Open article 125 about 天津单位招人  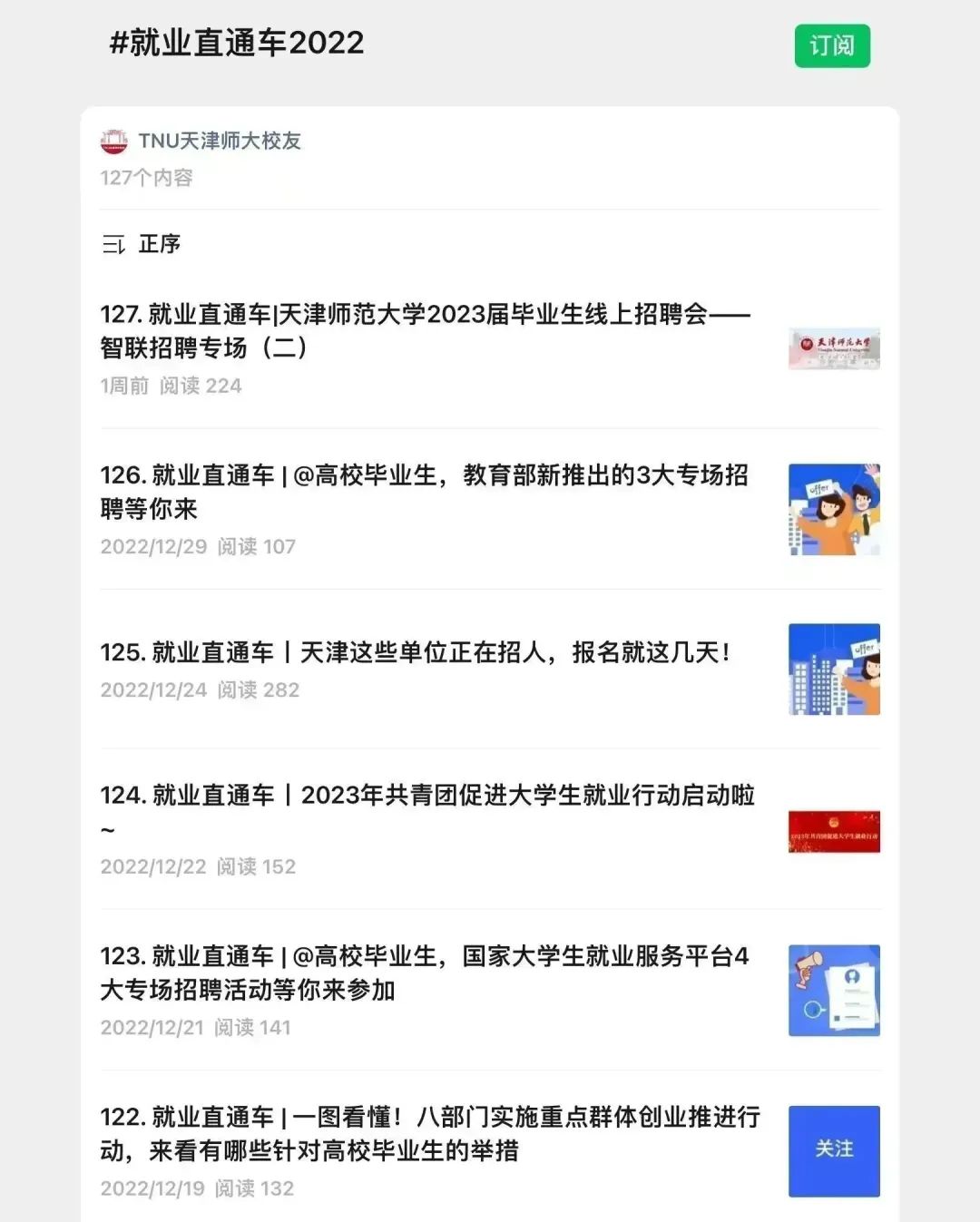pyautogui.click(x=416, y=653)
